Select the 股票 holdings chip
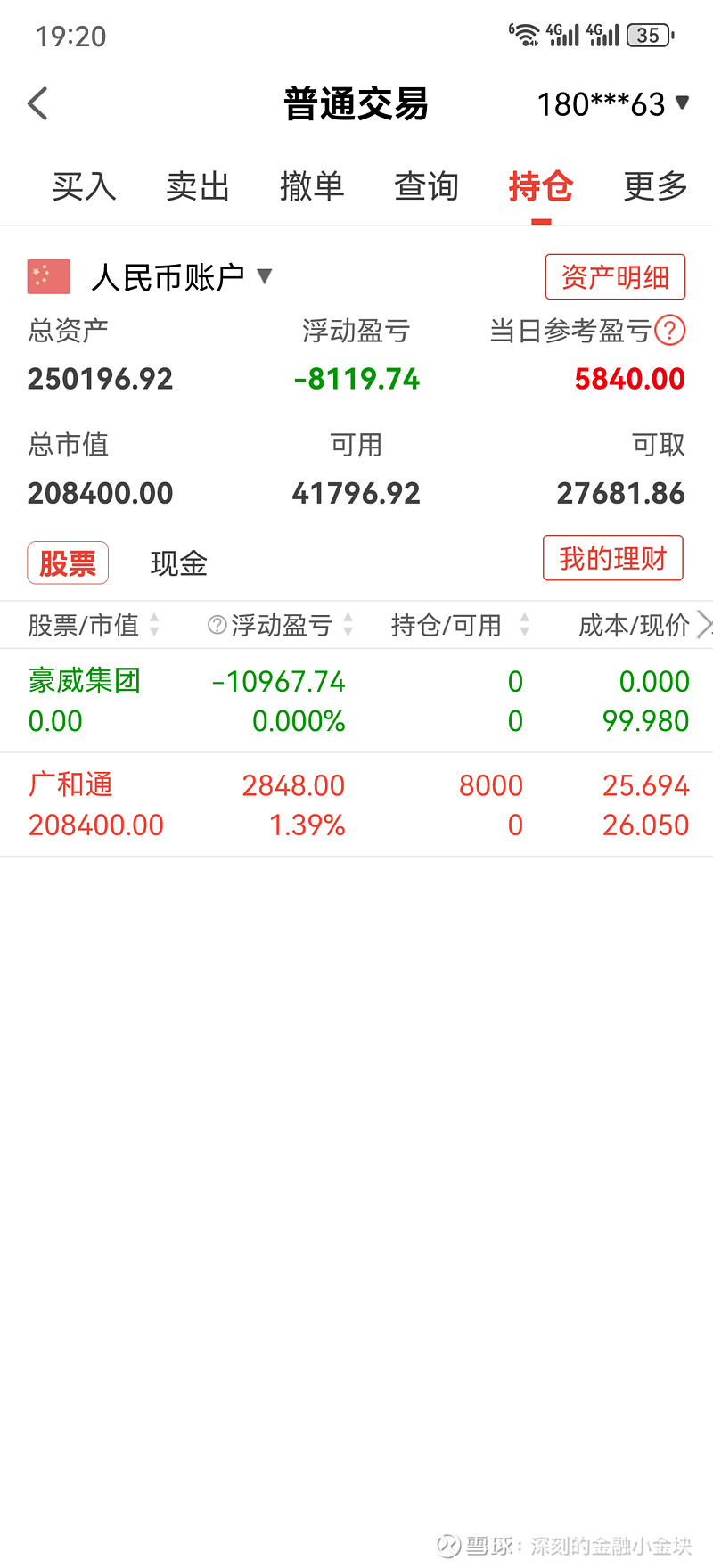 coord(68,562)
